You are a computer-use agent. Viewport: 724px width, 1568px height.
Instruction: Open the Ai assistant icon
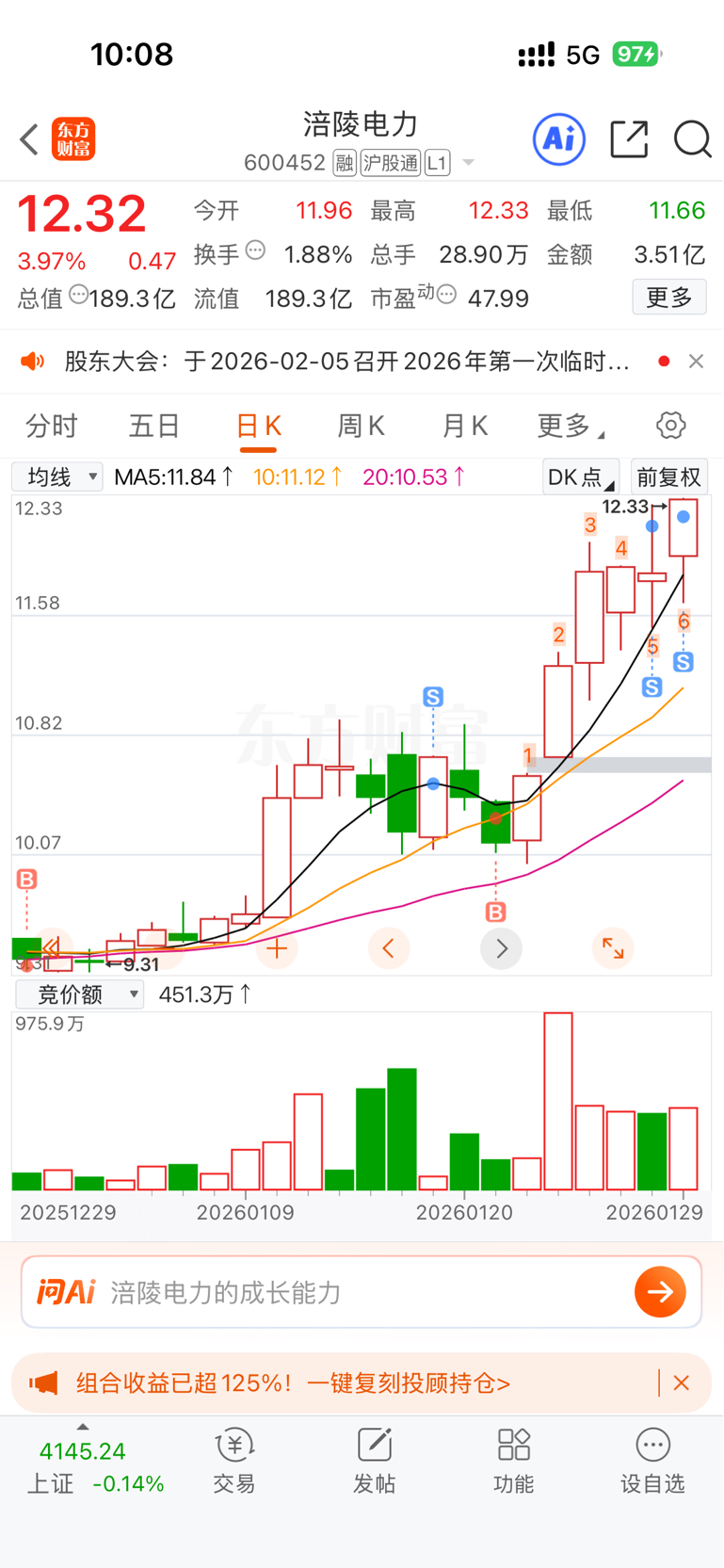[x=559, y=139]
